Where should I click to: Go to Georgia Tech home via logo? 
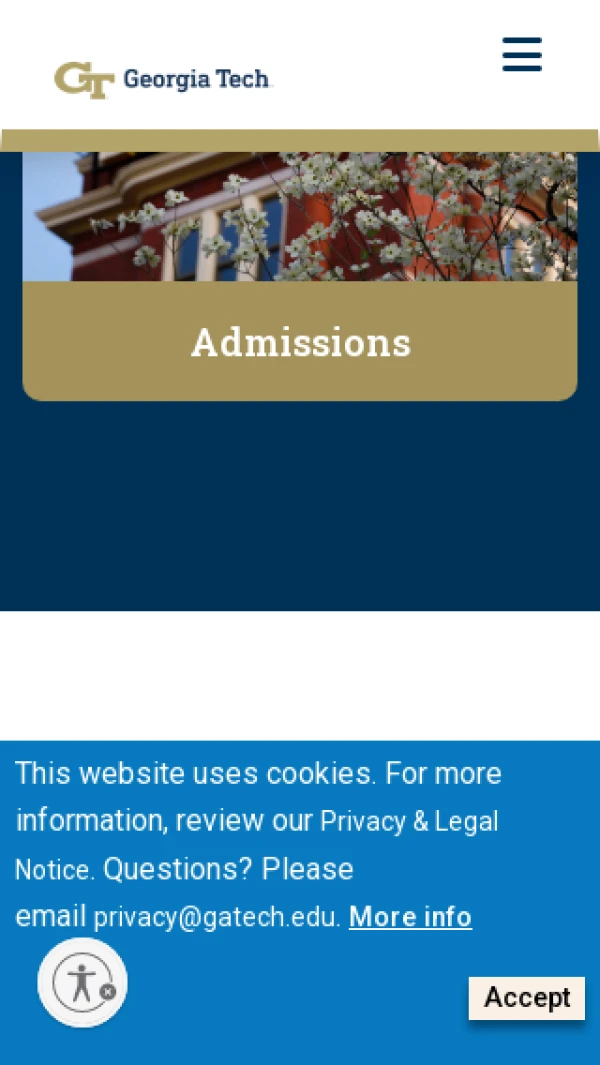[x=162, y=79]
